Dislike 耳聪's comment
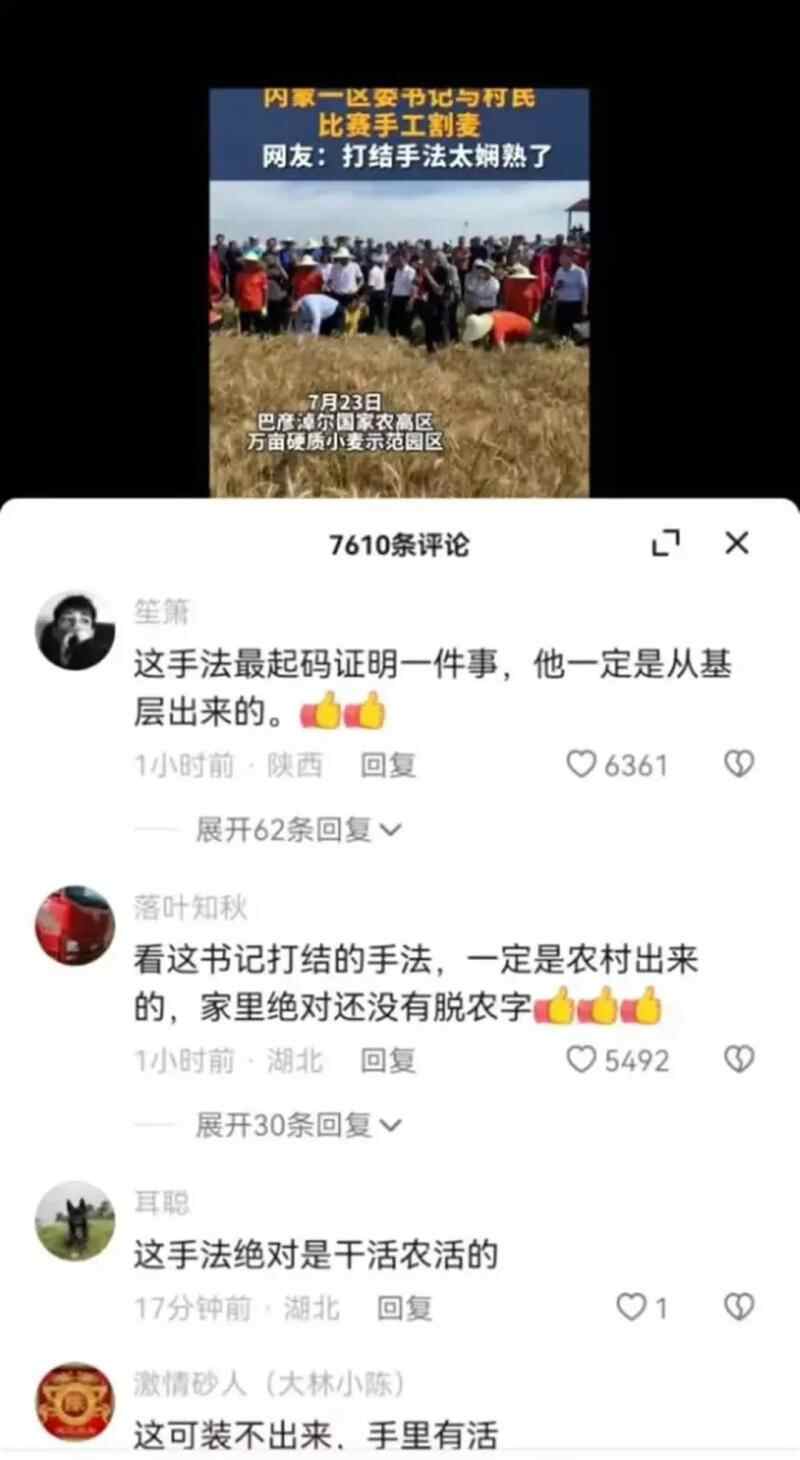800x1460 pixels. tap(738, 1307)
